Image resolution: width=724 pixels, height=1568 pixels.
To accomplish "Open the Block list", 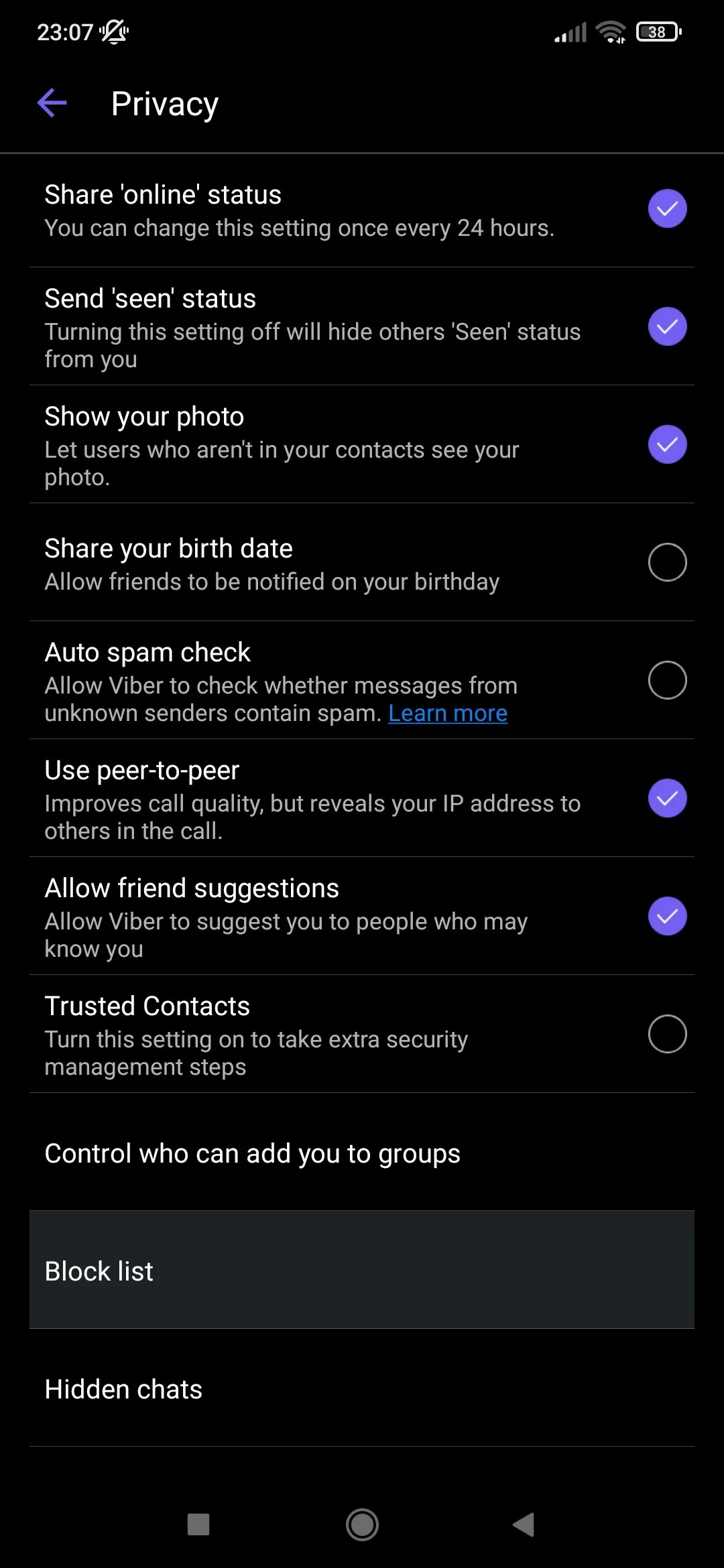I will coord(362,1270).
